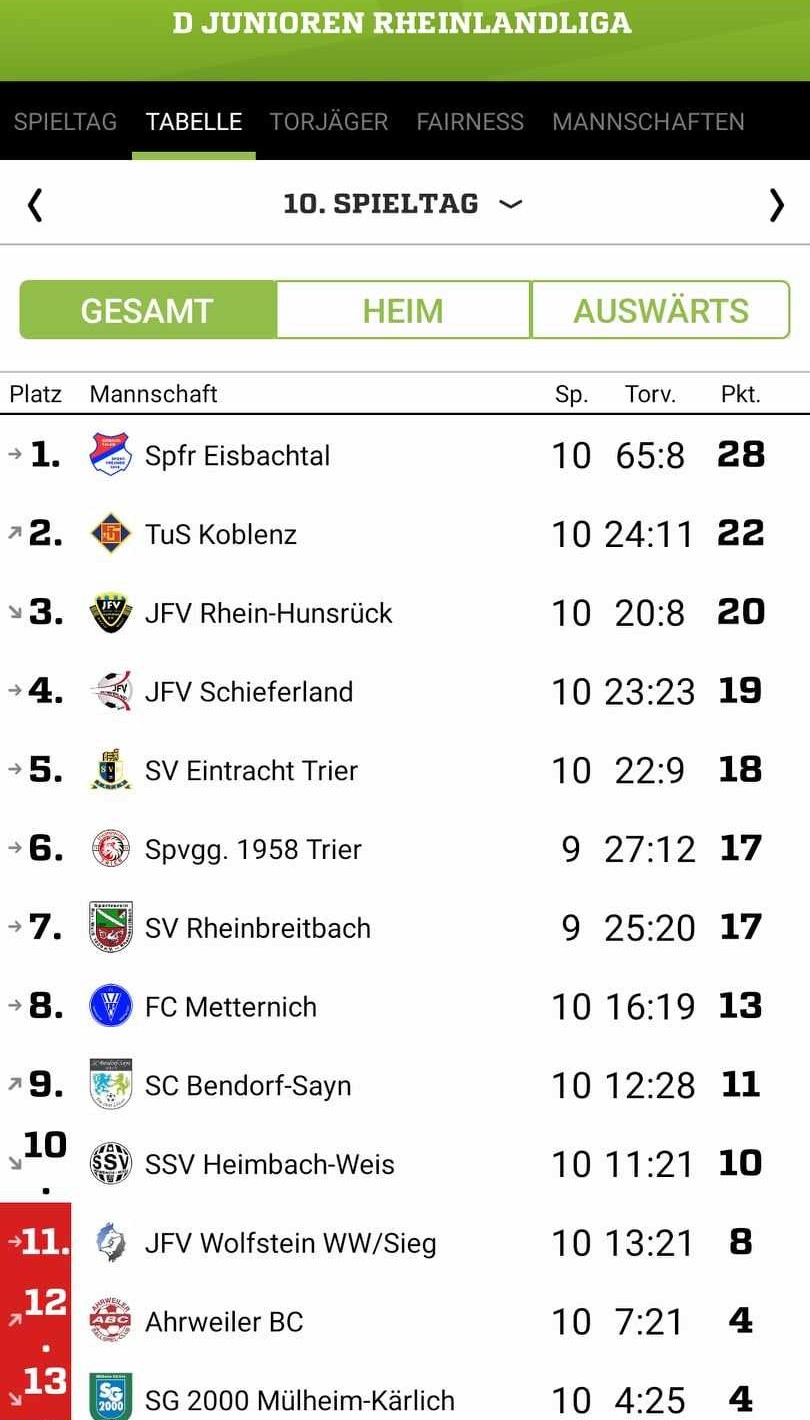Screen dimensions: 810x1420
Task: Open the Torjäger tab
Action: coord(328,122)
